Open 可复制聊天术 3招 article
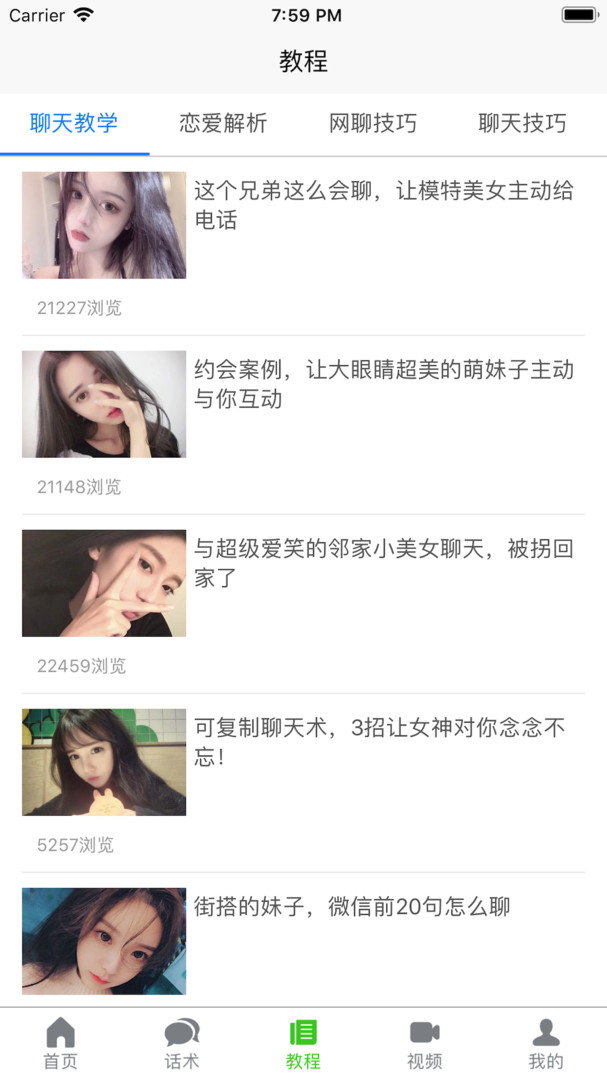This screenshot has height=1080, width=607. [x=303, y=783]
